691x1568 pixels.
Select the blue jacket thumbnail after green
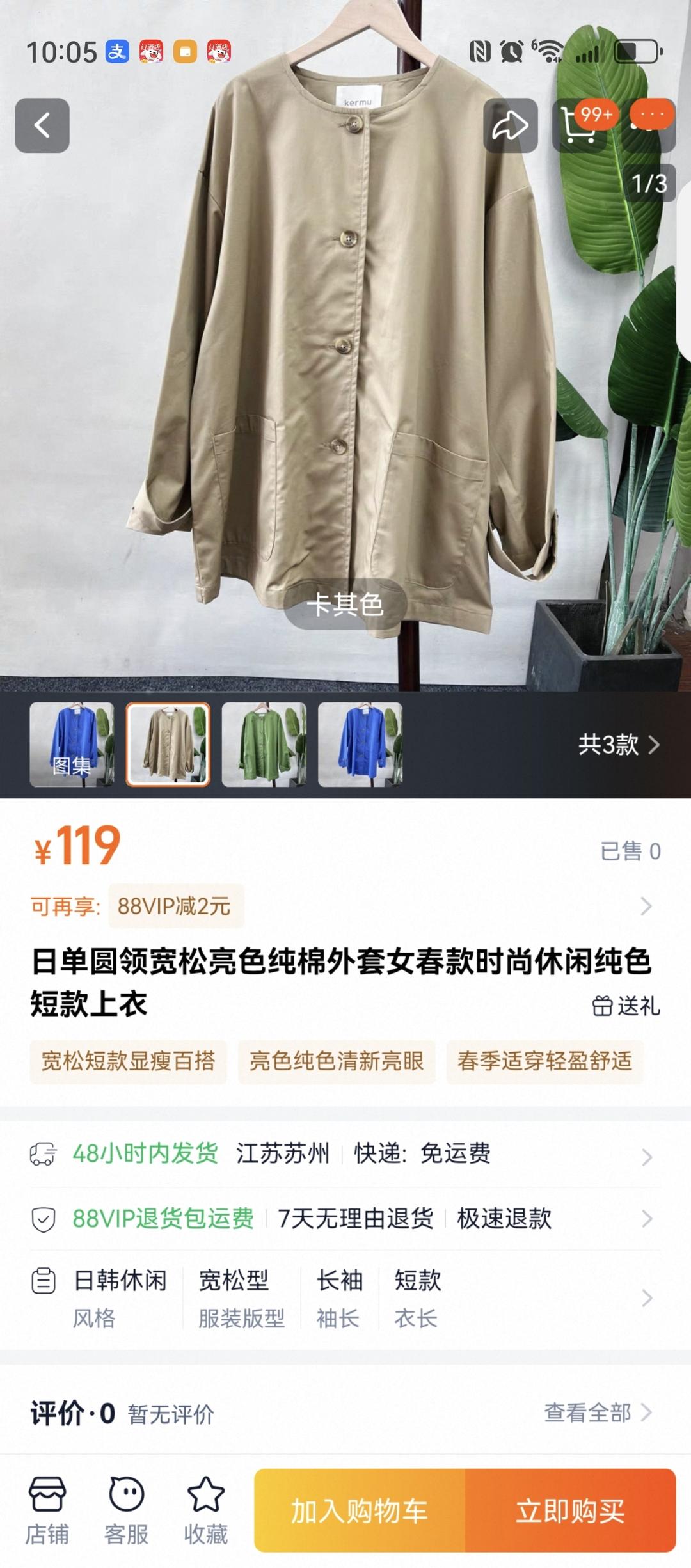pos(360,744)
